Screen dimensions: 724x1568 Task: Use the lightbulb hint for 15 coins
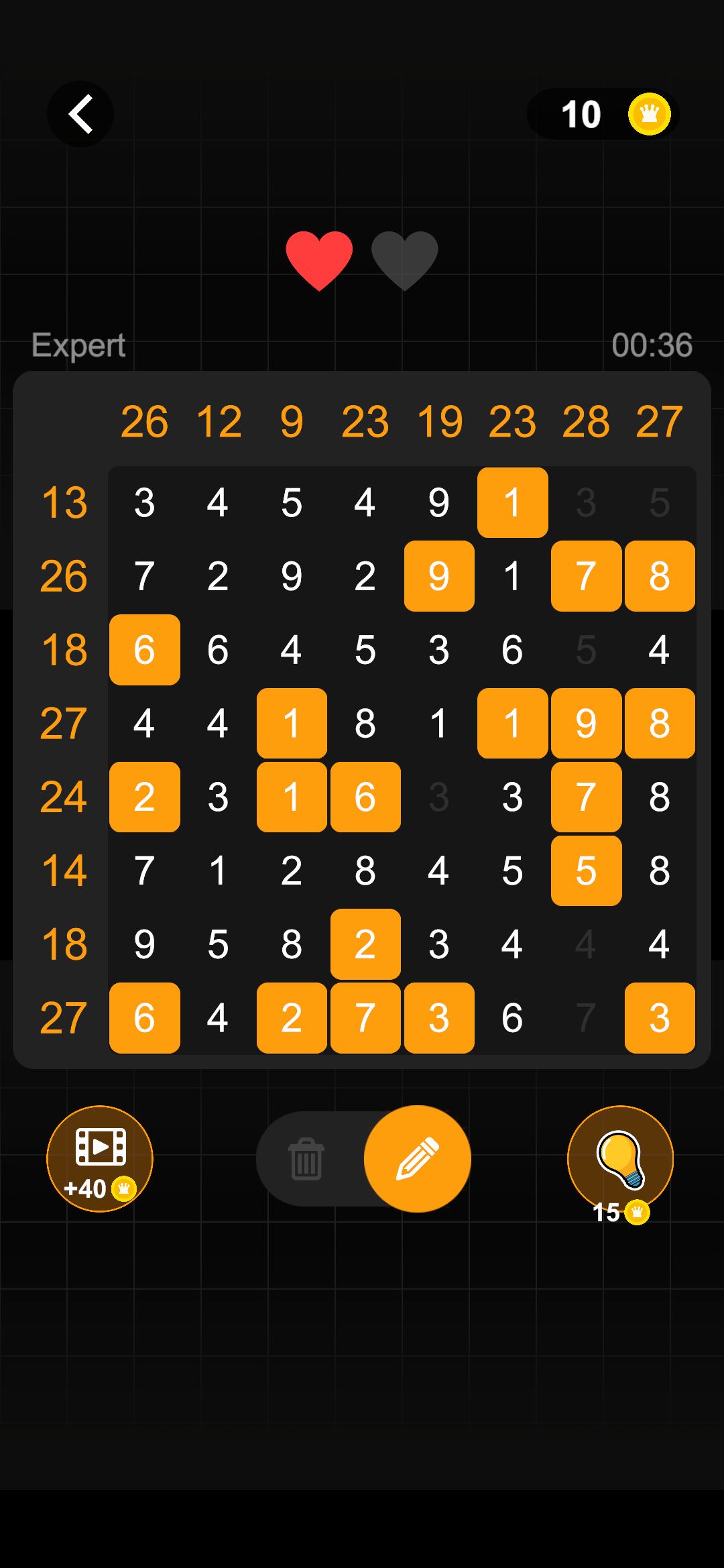620,1158
